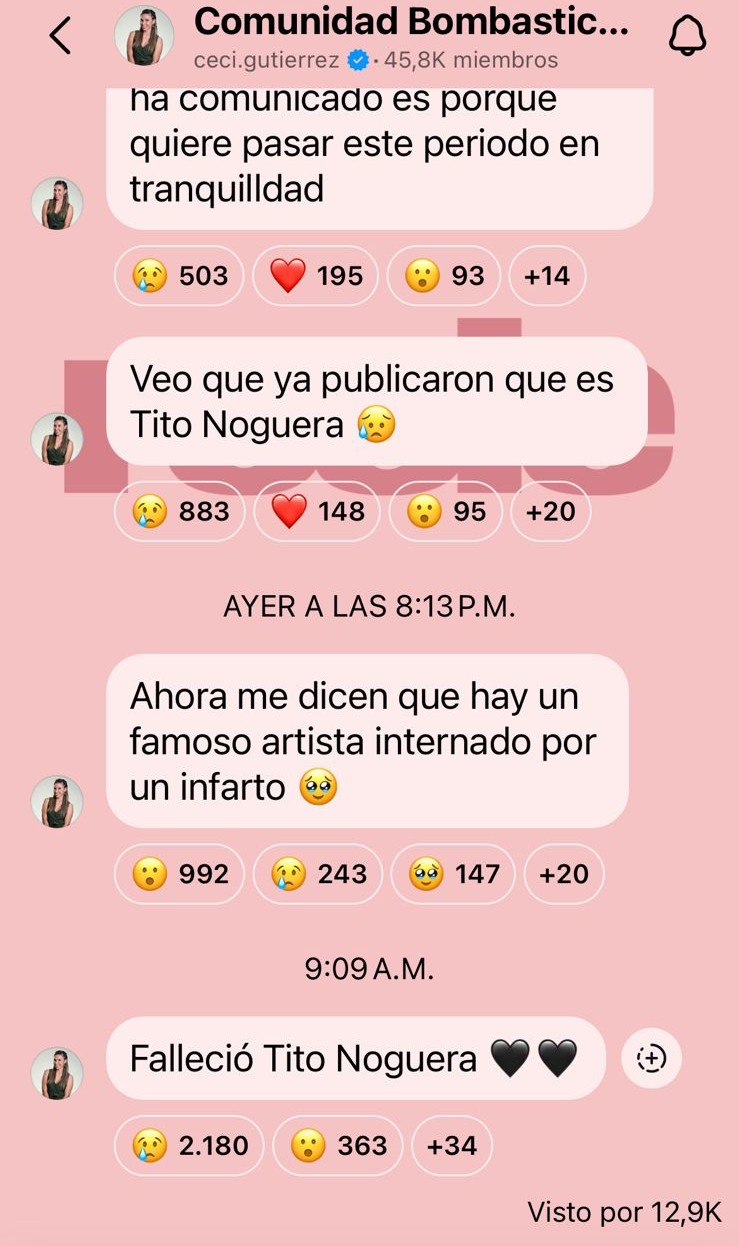Viewport: 739px width, 1246px height.
Task: Tap the surprised reaction with 93
Action: [444, 276]
